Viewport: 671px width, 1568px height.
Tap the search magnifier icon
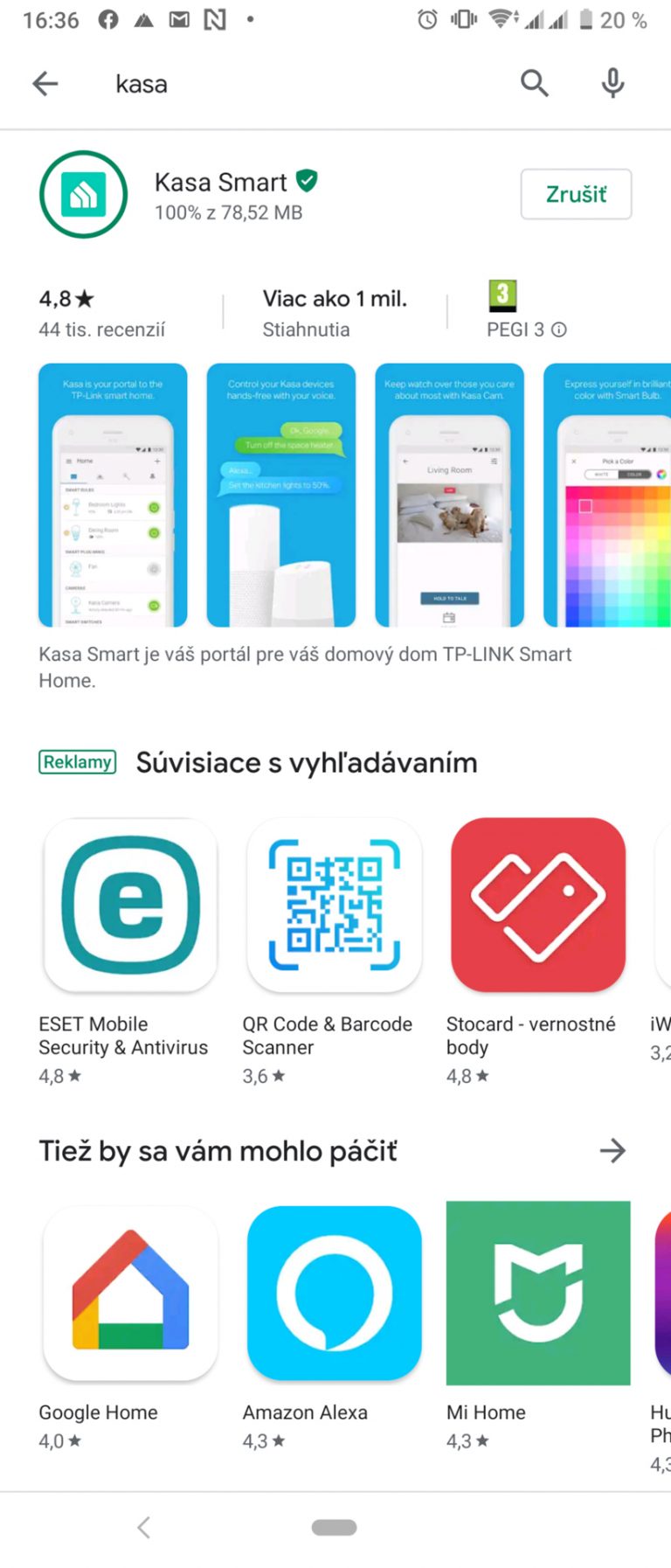pos(534,84)
